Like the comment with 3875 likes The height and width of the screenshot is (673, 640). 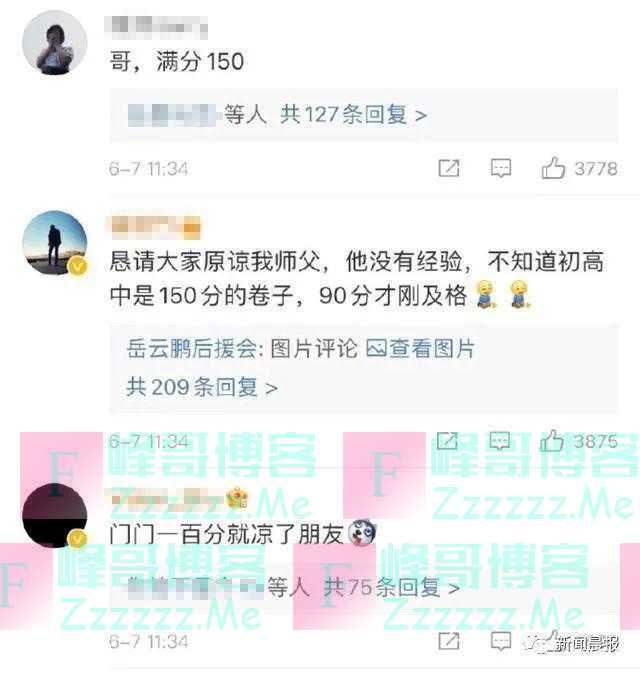pyautogui.click(x=553, y=441)
